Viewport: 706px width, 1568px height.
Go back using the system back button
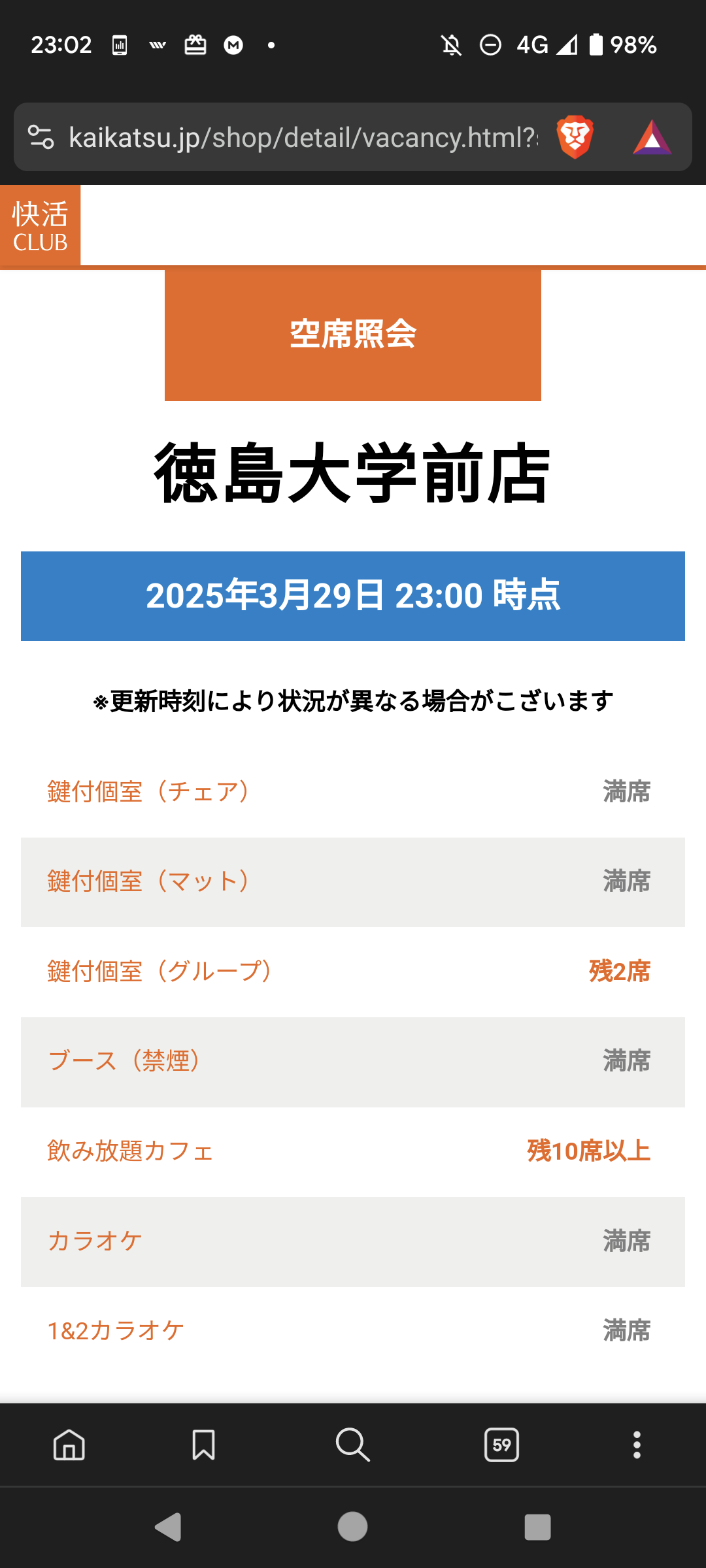168,1527
